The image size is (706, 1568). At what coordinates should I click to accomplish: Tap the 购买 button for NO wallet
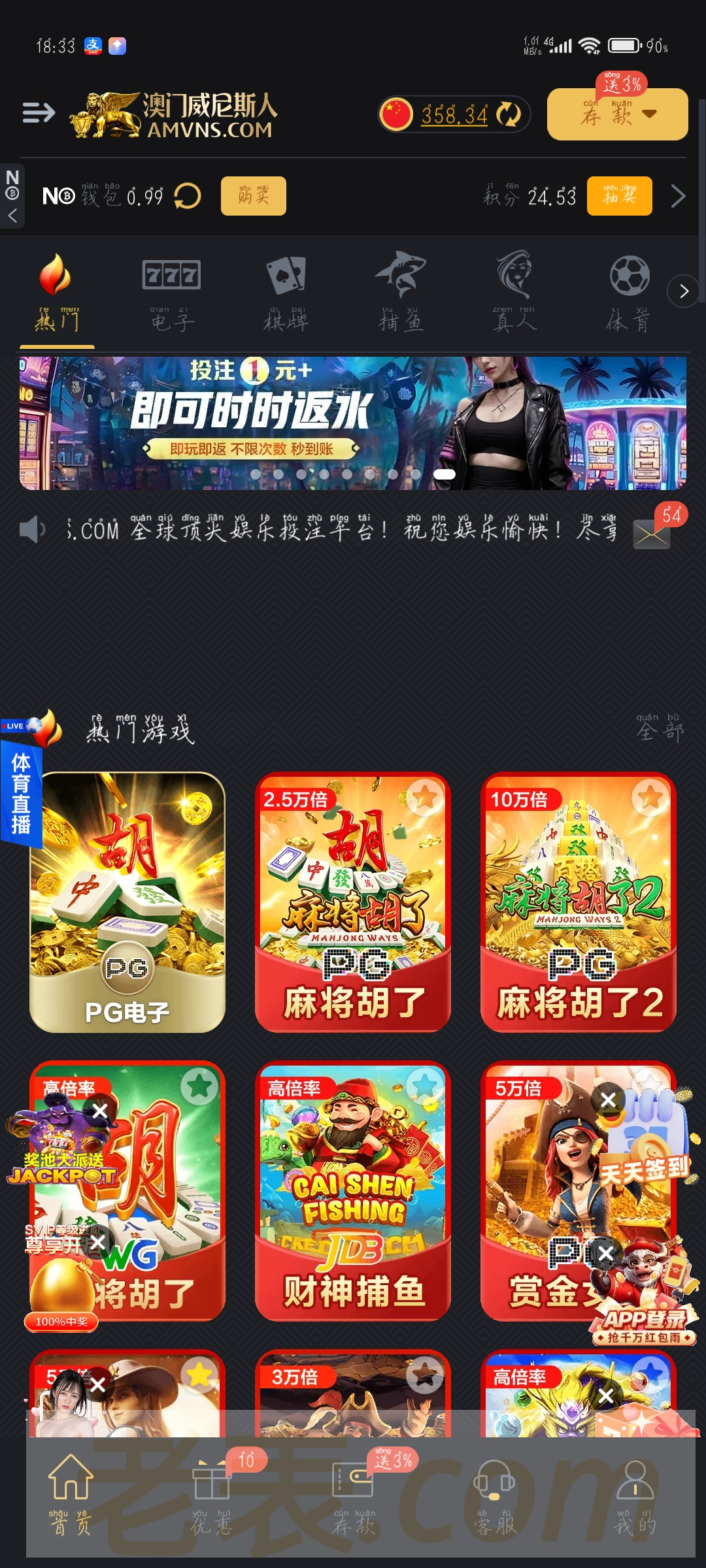coord(254,196)
